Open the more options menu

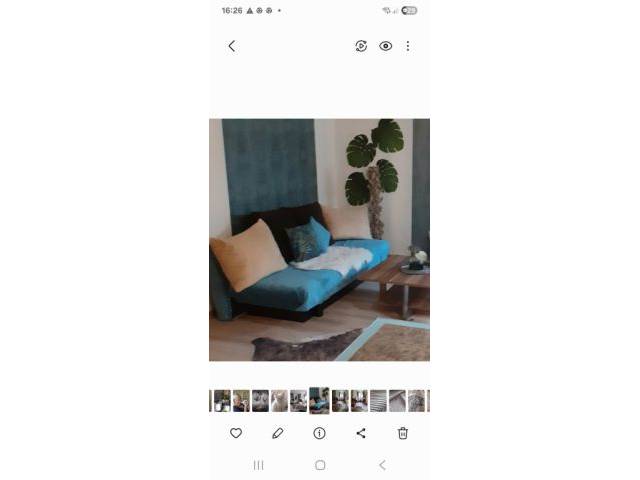[x=408, y=46]
